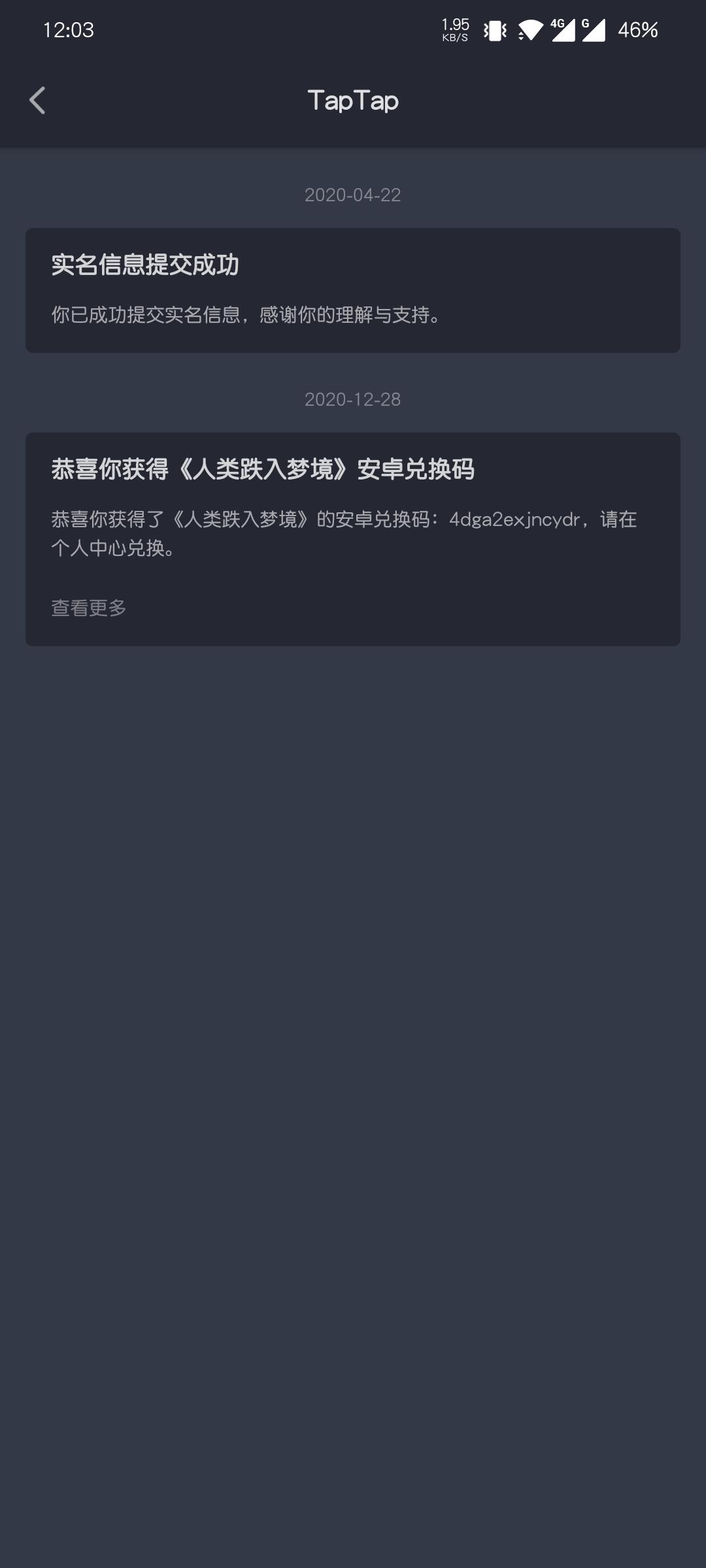
Task: Select the redemption code 4dga2exjncydr text
Action: tap(514, 520)
